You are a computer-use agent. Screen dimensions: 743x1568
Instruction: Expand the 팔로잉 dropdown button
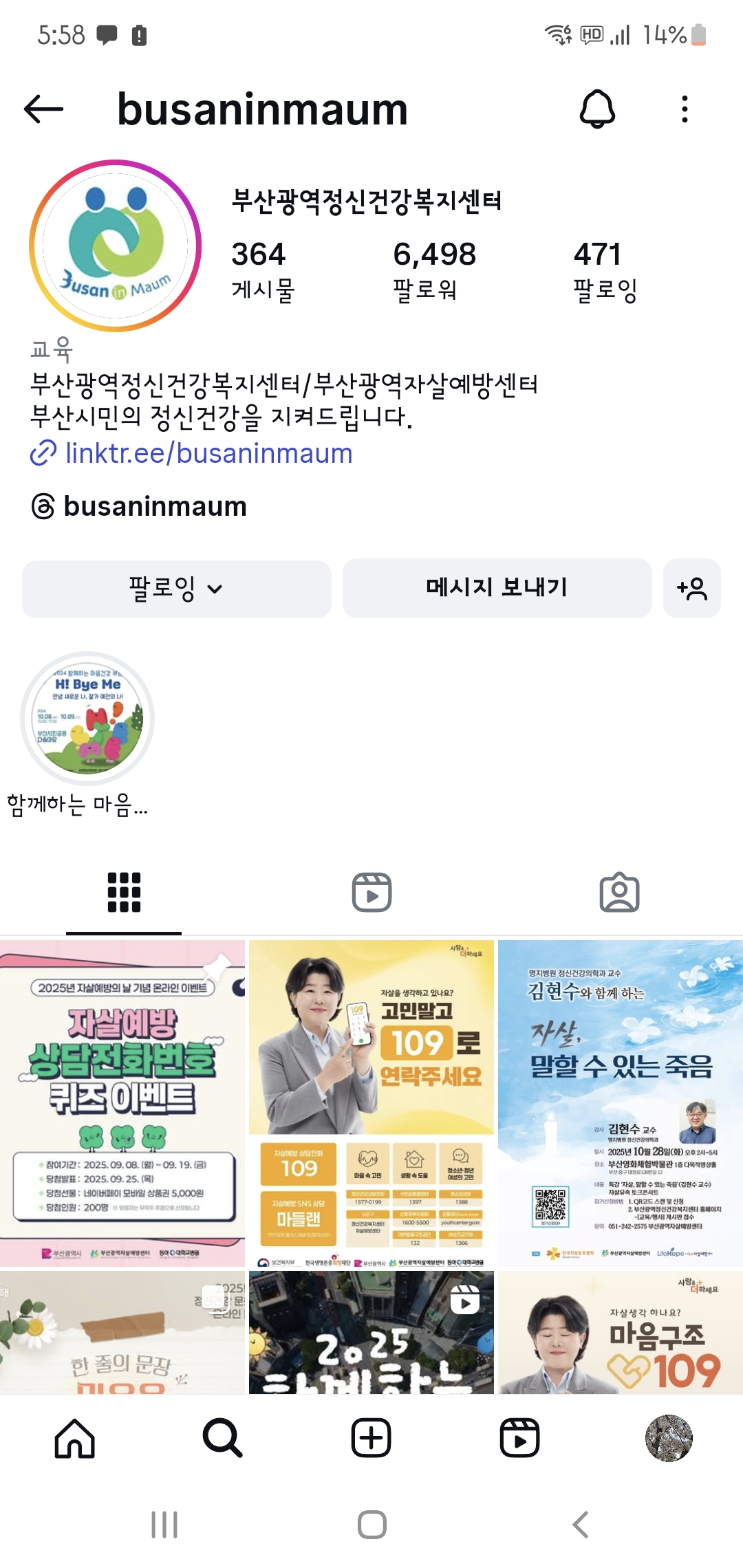point(176,589)
